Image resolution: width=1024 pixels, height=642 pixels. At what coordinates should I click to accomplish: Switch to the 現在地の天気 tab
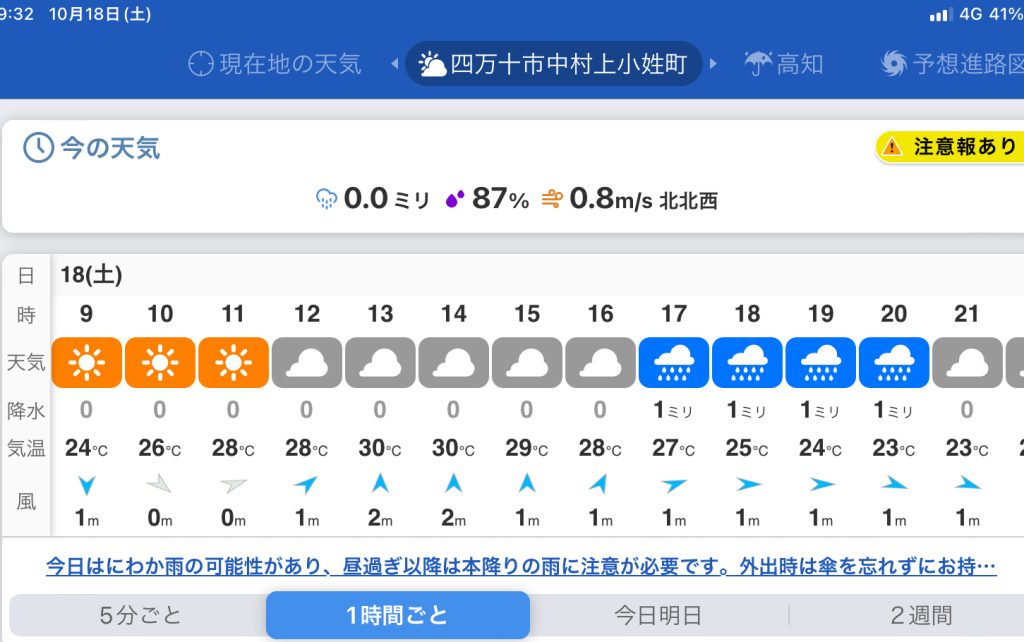pos(275,64)
